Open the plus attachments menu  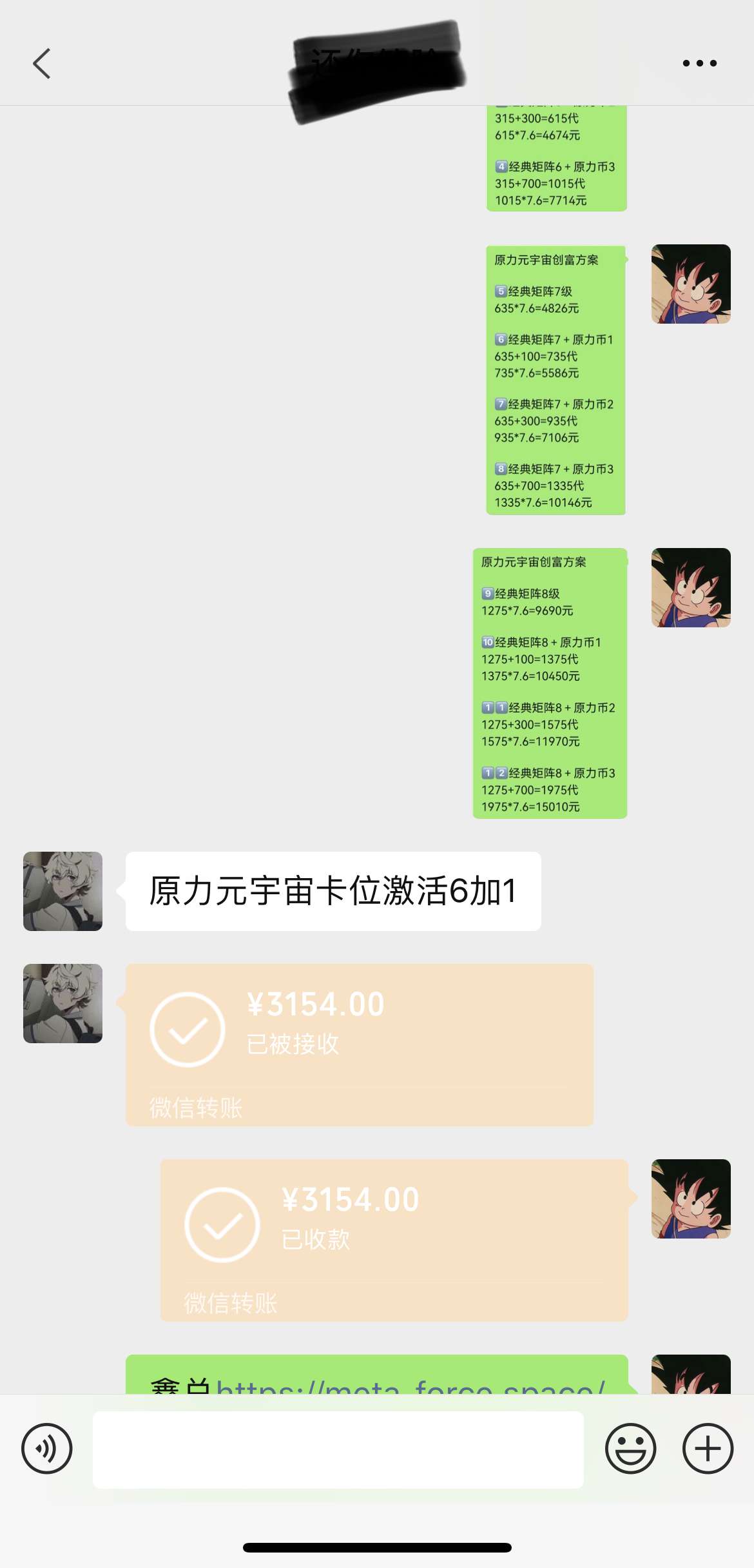(708, 1449)
